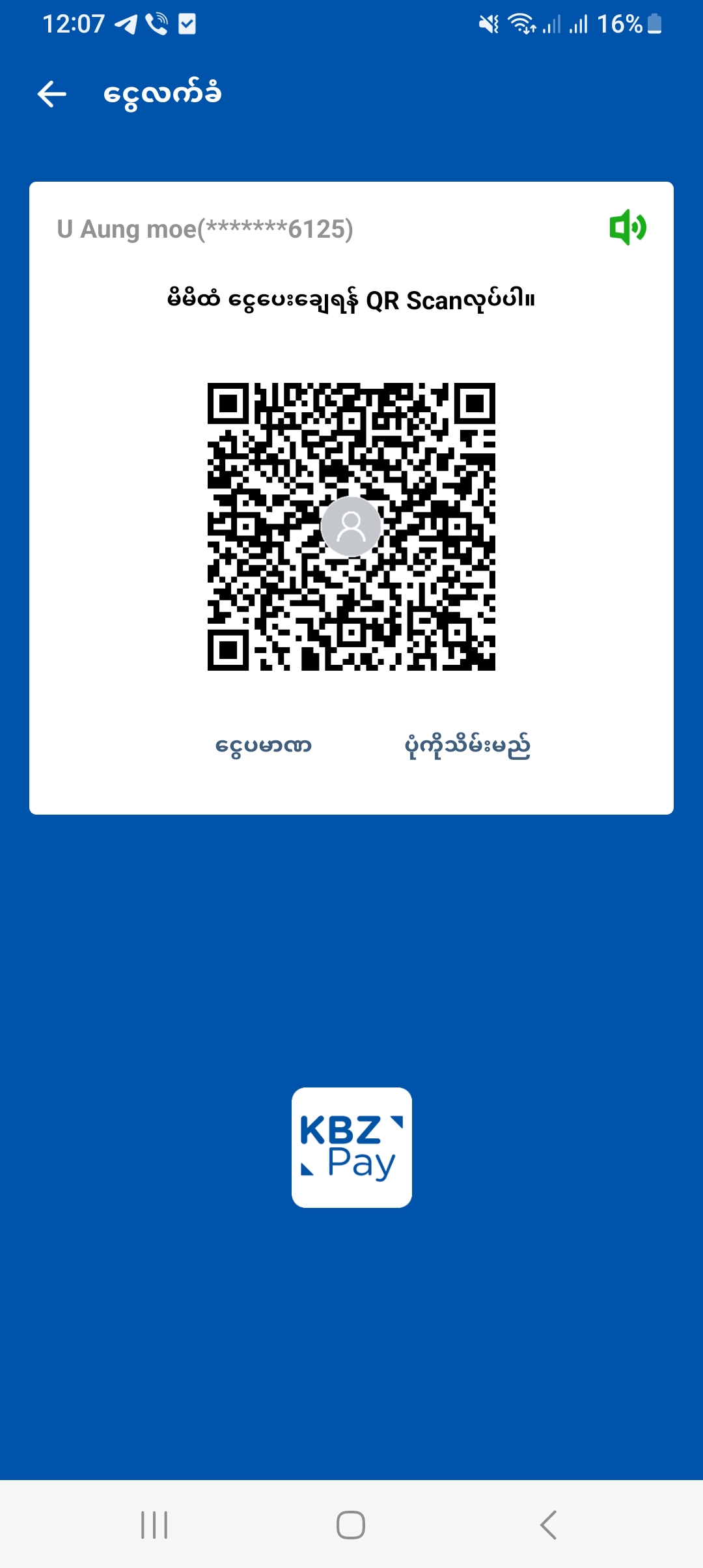703x1568 pixels.
Task: Tap ပုံကိုသိမ်းမည် to save the QR image
Action: (x=467, y=746)
